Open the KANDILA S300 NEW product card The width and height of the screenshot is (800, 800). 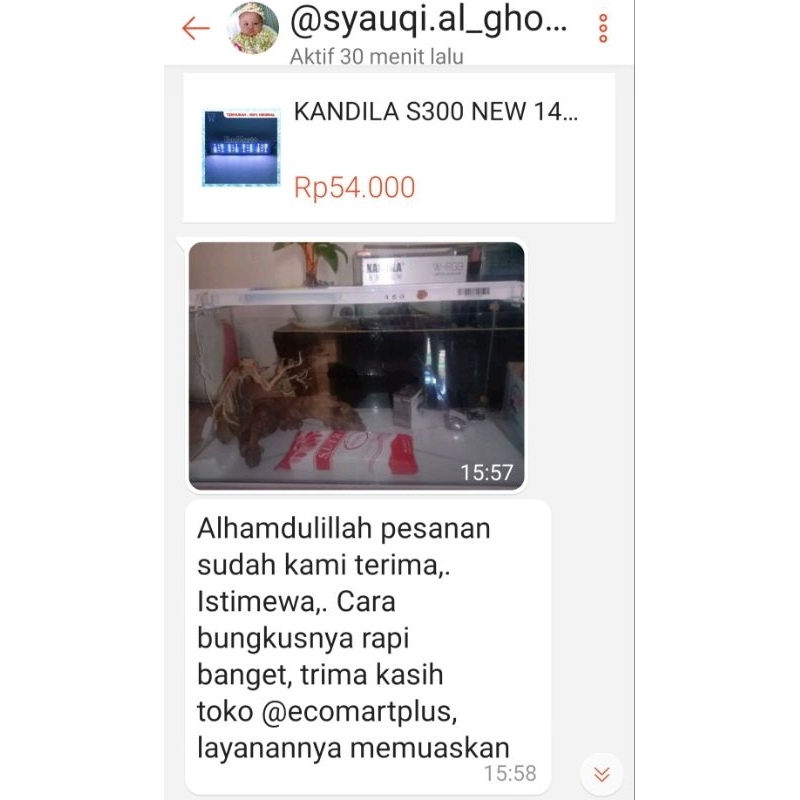(x=399, y=148)
